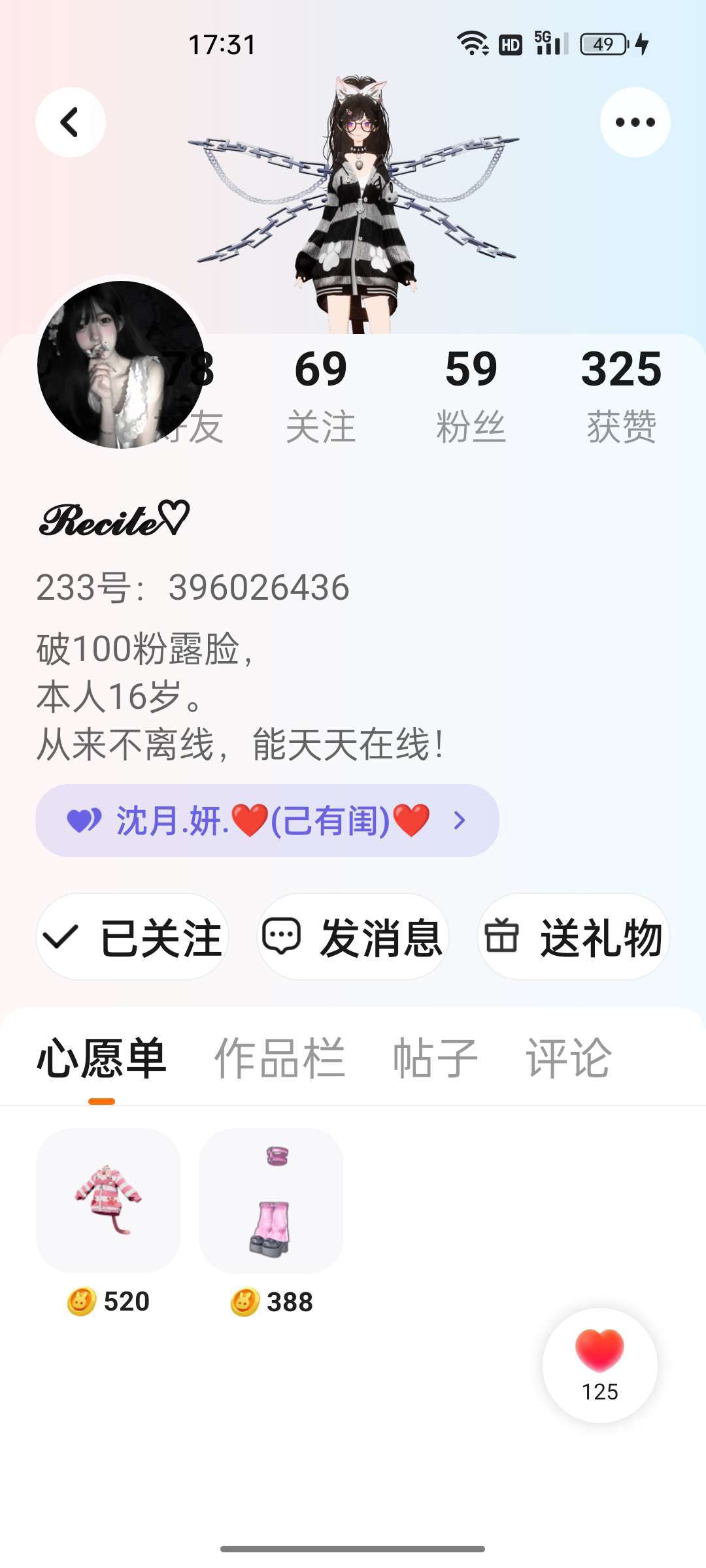Open the 388-coin wishlist boots item
Viewport: 706px width, 1568px height.
tap(271, 1201)
